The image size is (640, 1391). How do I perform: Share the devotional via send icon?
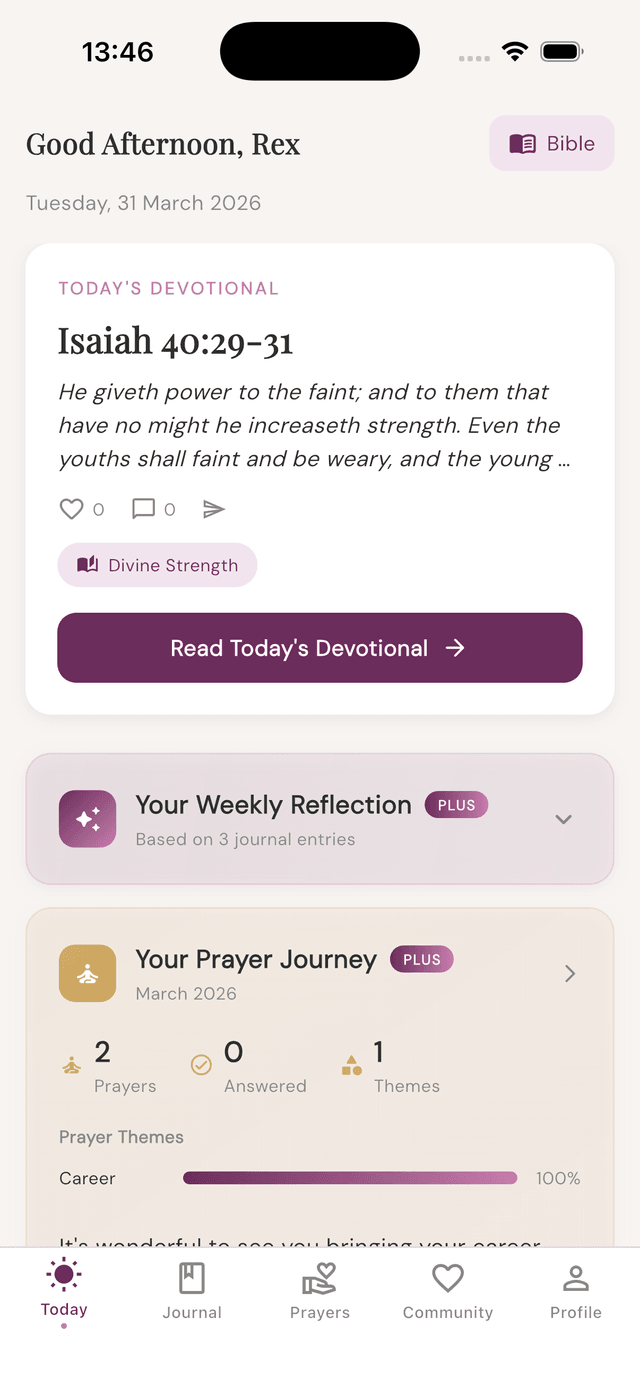click(x=214, y=509)
